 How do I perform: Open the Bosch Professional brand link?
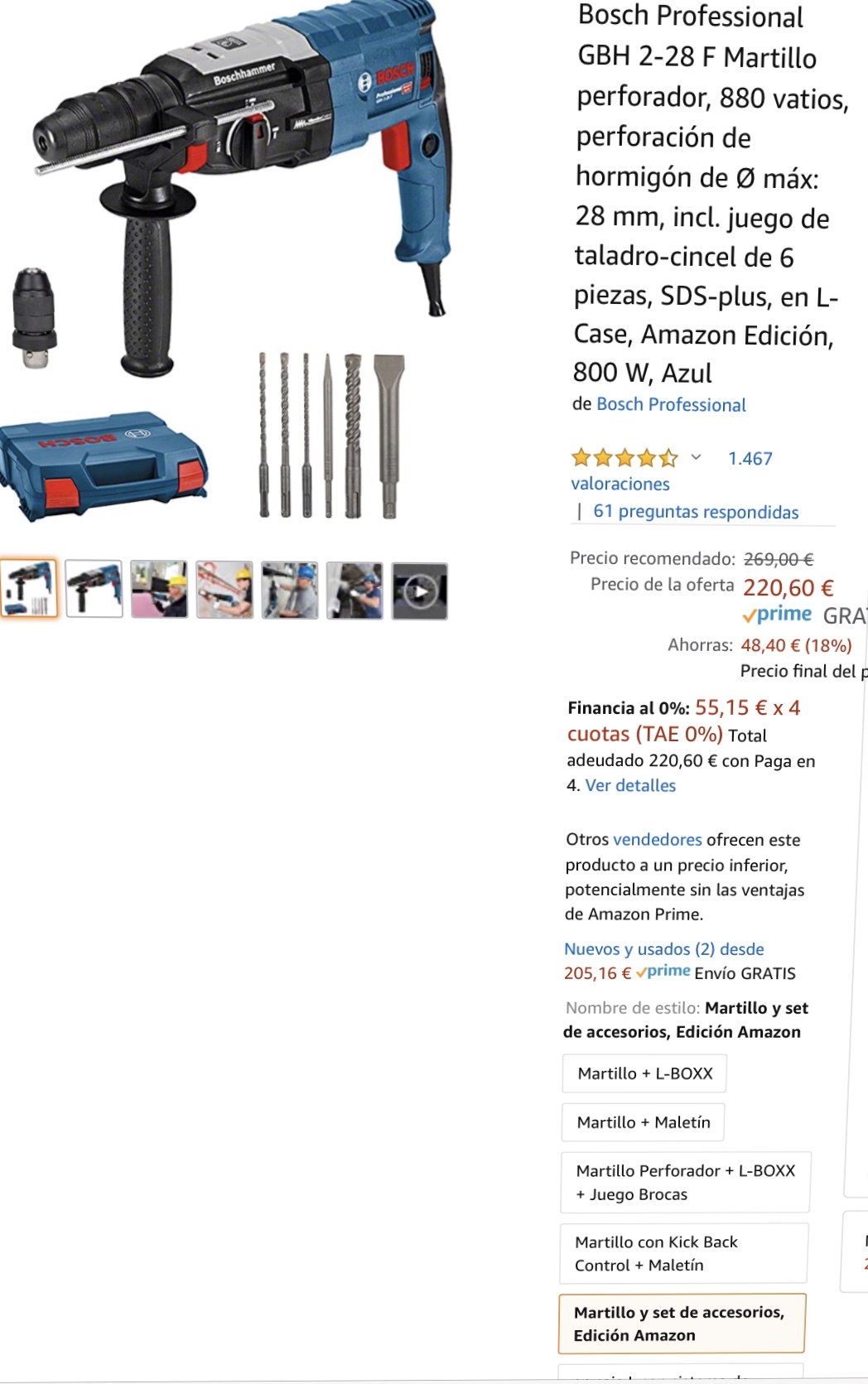671,405
